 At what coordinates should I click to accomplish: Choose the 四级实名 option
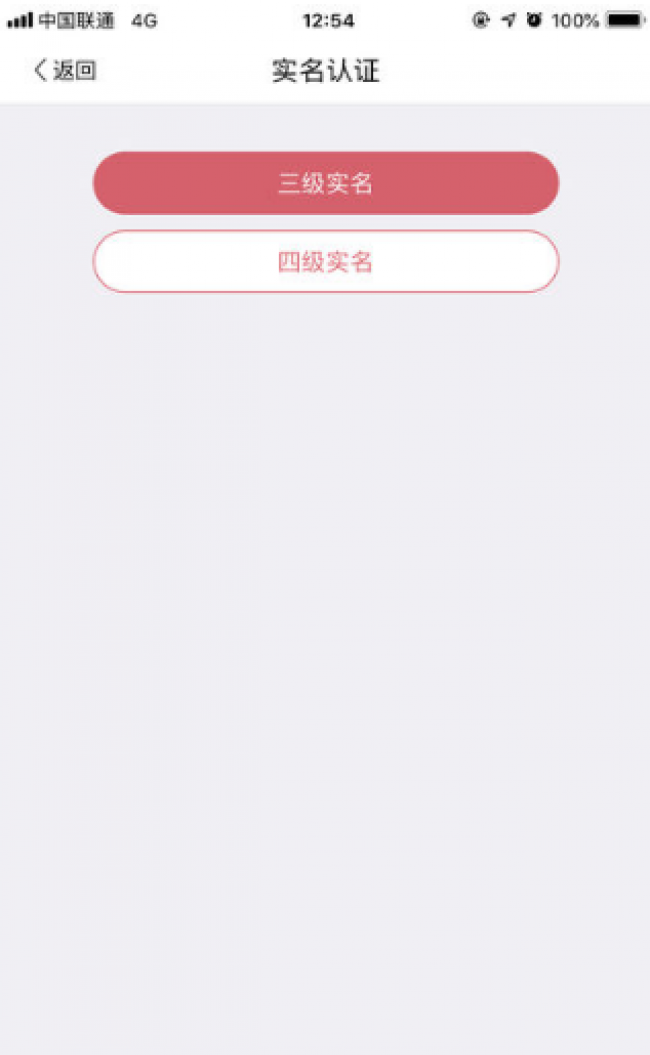326,262
